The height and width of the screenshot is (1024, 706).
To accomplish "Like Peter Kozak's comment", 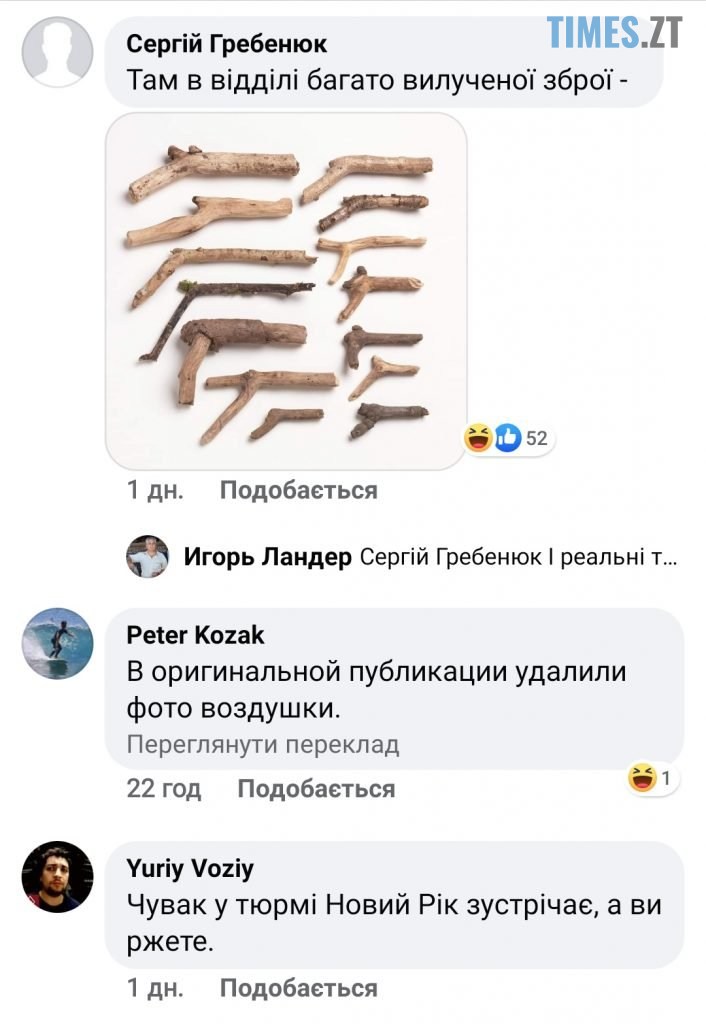I will [x=316, y=789].
